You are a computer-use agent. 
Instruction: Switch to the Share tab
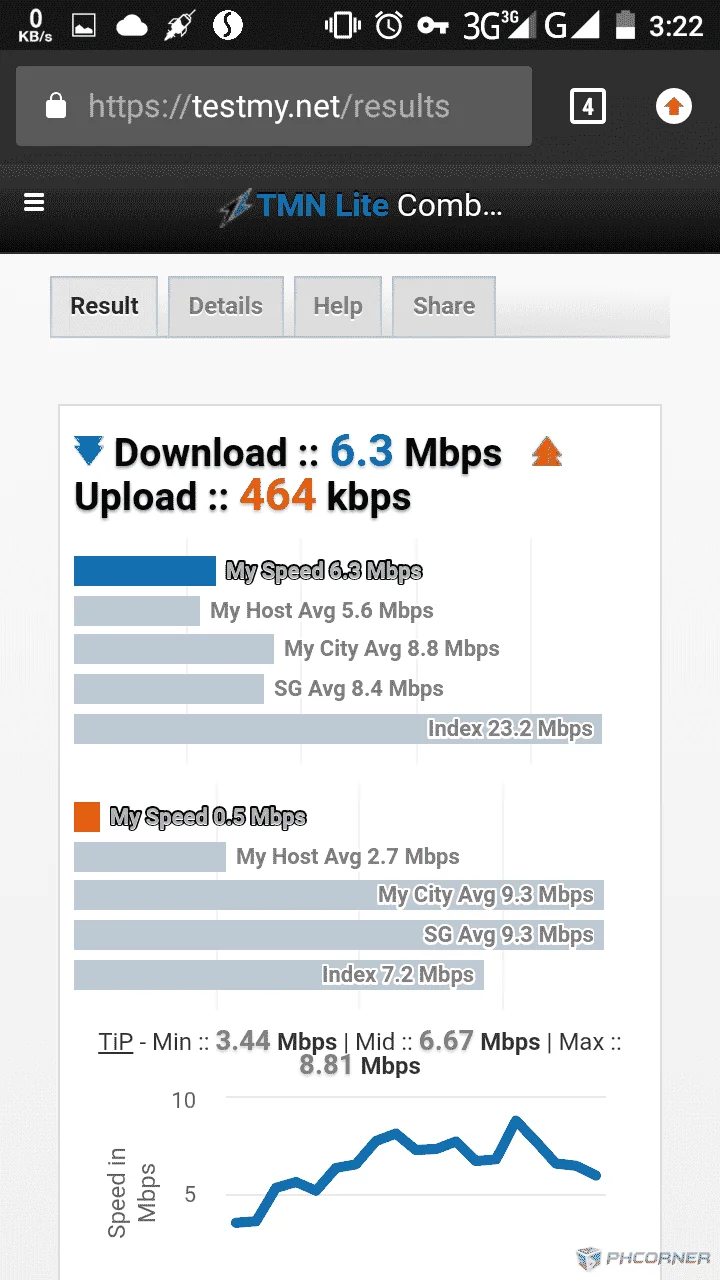[x=444, y=306]
